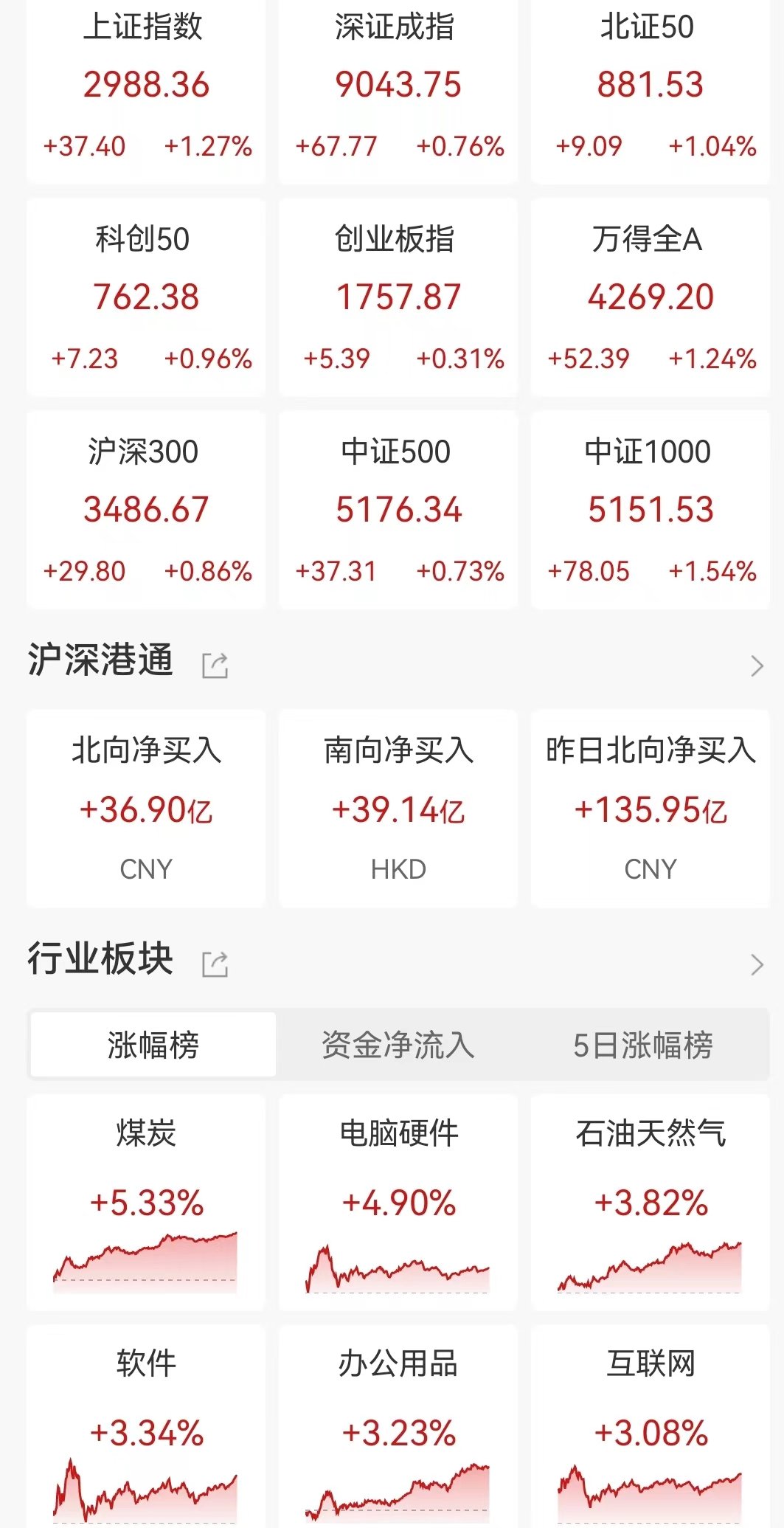View 创业板指 index details
Image resolution: width=784 pixels, height=1528 pixels.
[398, 297]
